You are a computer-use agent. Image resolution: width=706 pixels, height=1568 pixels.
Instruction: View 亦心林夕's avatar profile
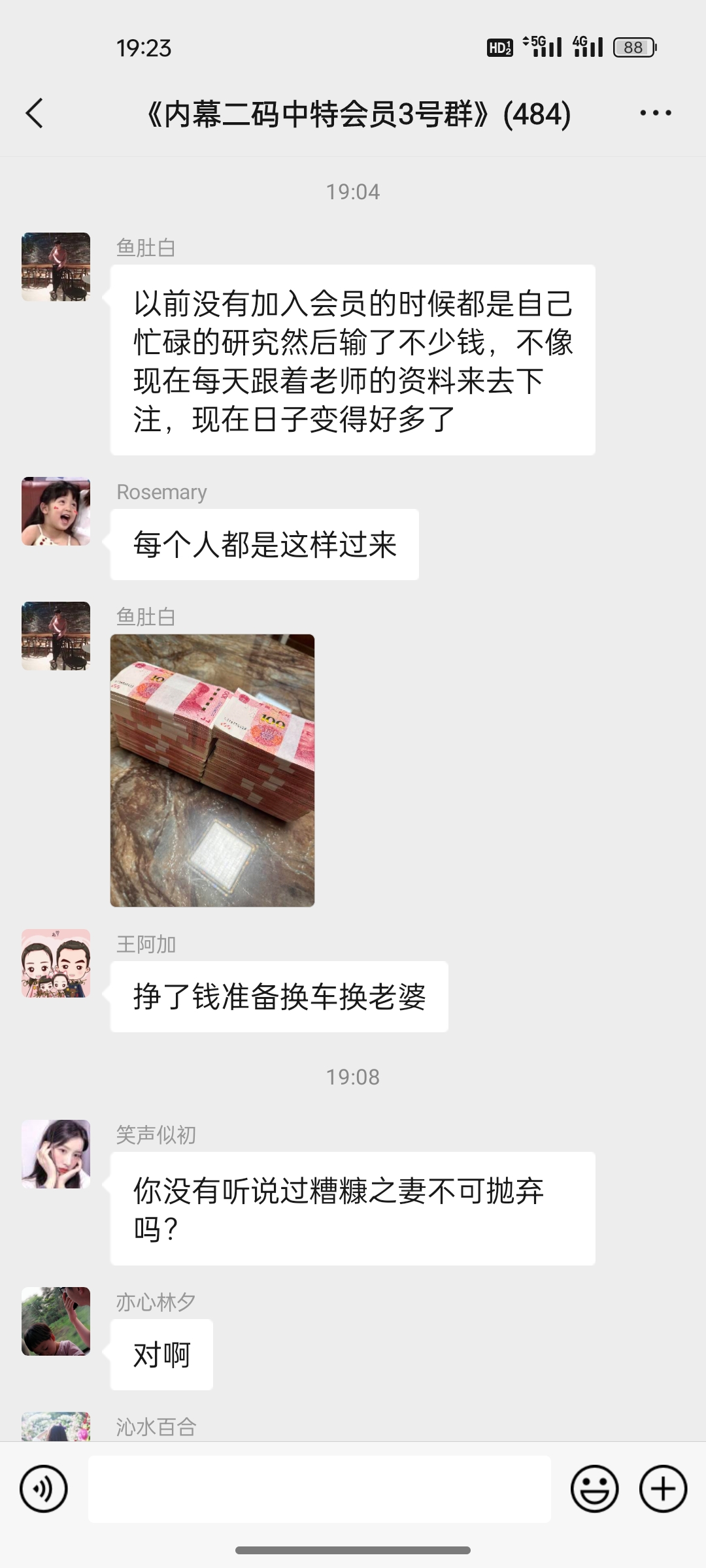tap(56, 1321)
